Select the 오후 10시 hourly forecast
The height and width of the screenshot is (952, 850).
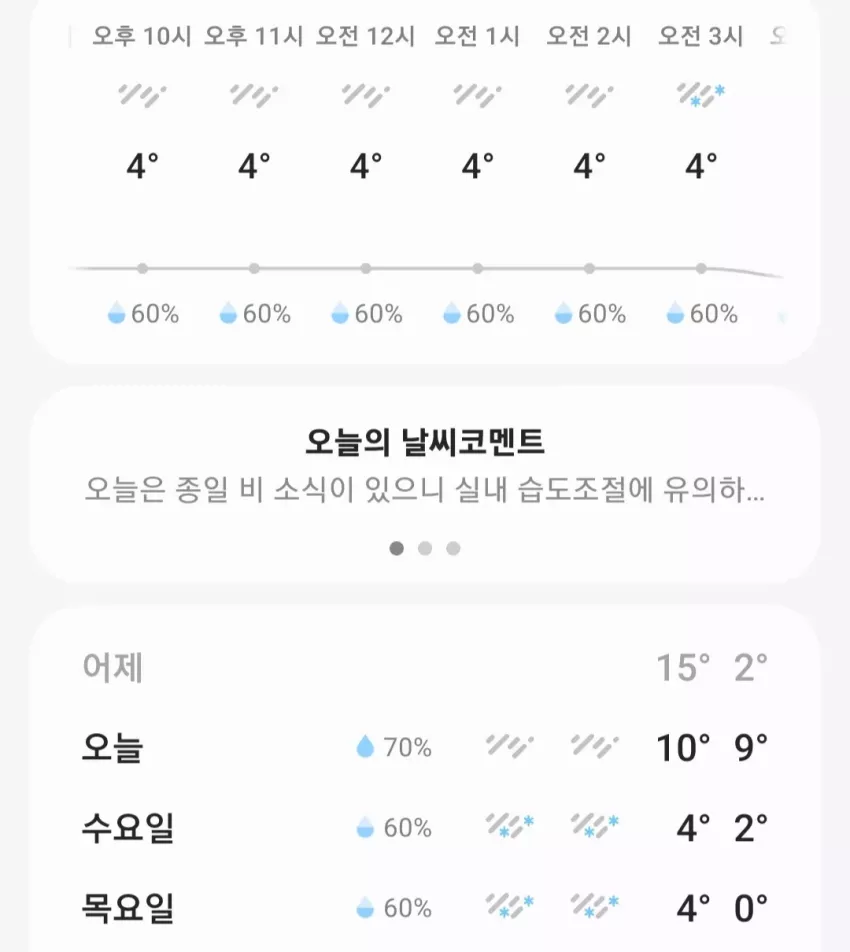click(x=142, y=176)
